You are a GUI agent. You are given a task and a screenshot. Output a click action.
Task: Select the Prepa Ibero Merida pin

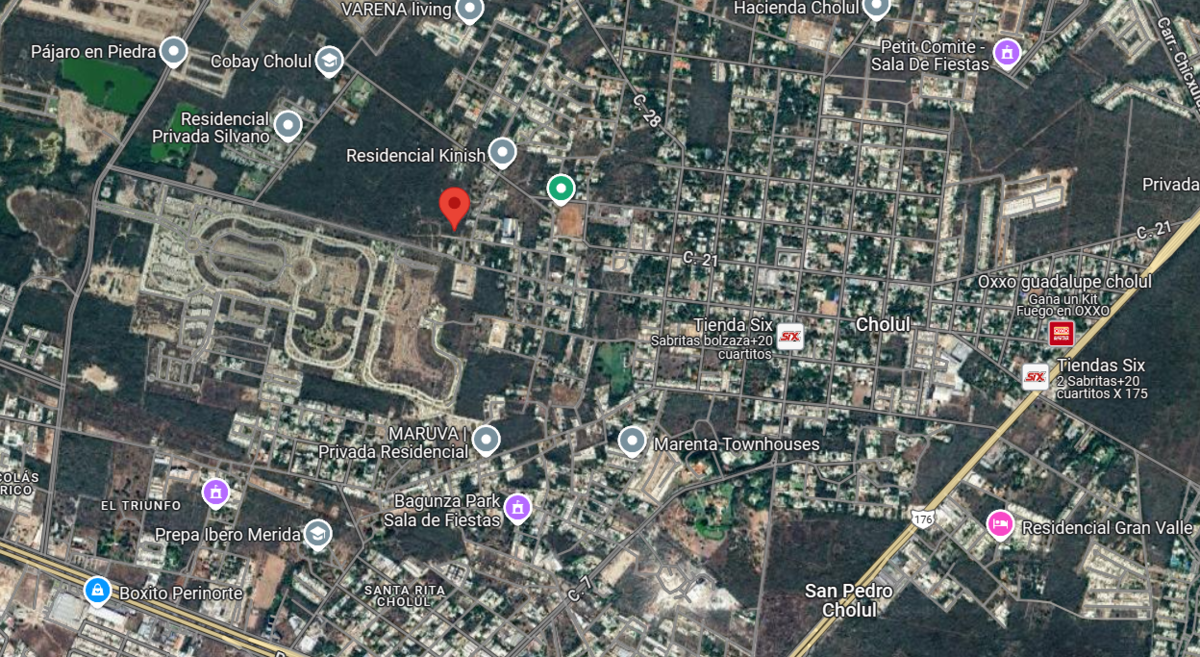318,534
